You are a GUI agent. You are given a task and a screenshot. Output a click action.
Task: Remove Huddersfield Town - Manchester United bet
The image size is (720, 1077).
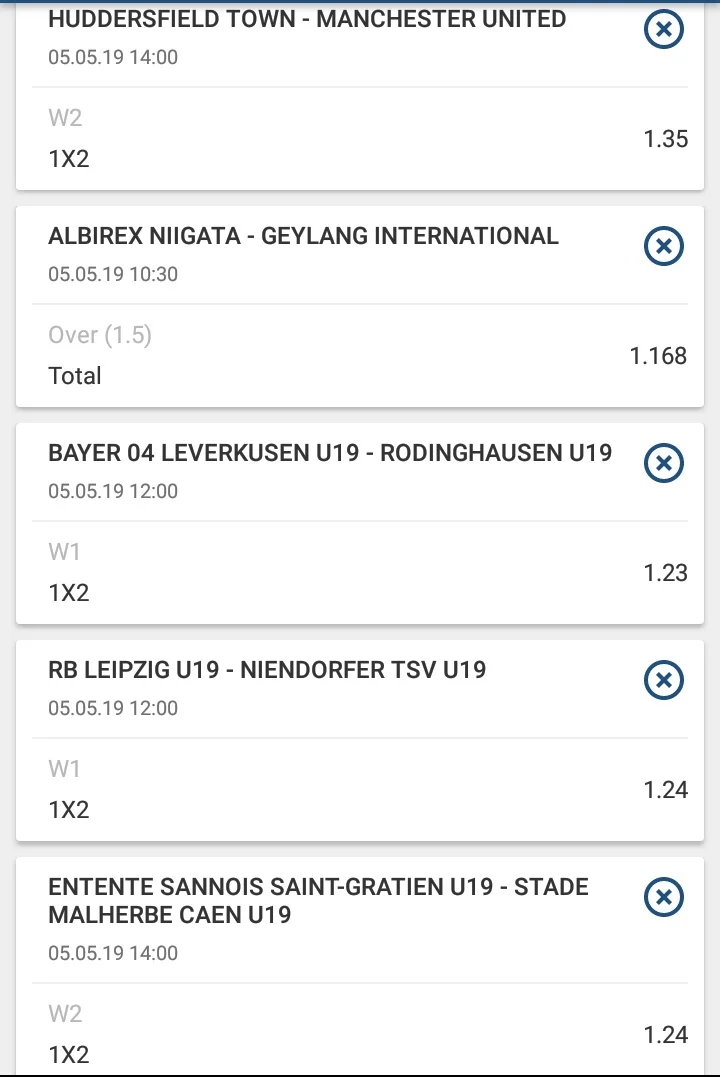pos(663,29)
